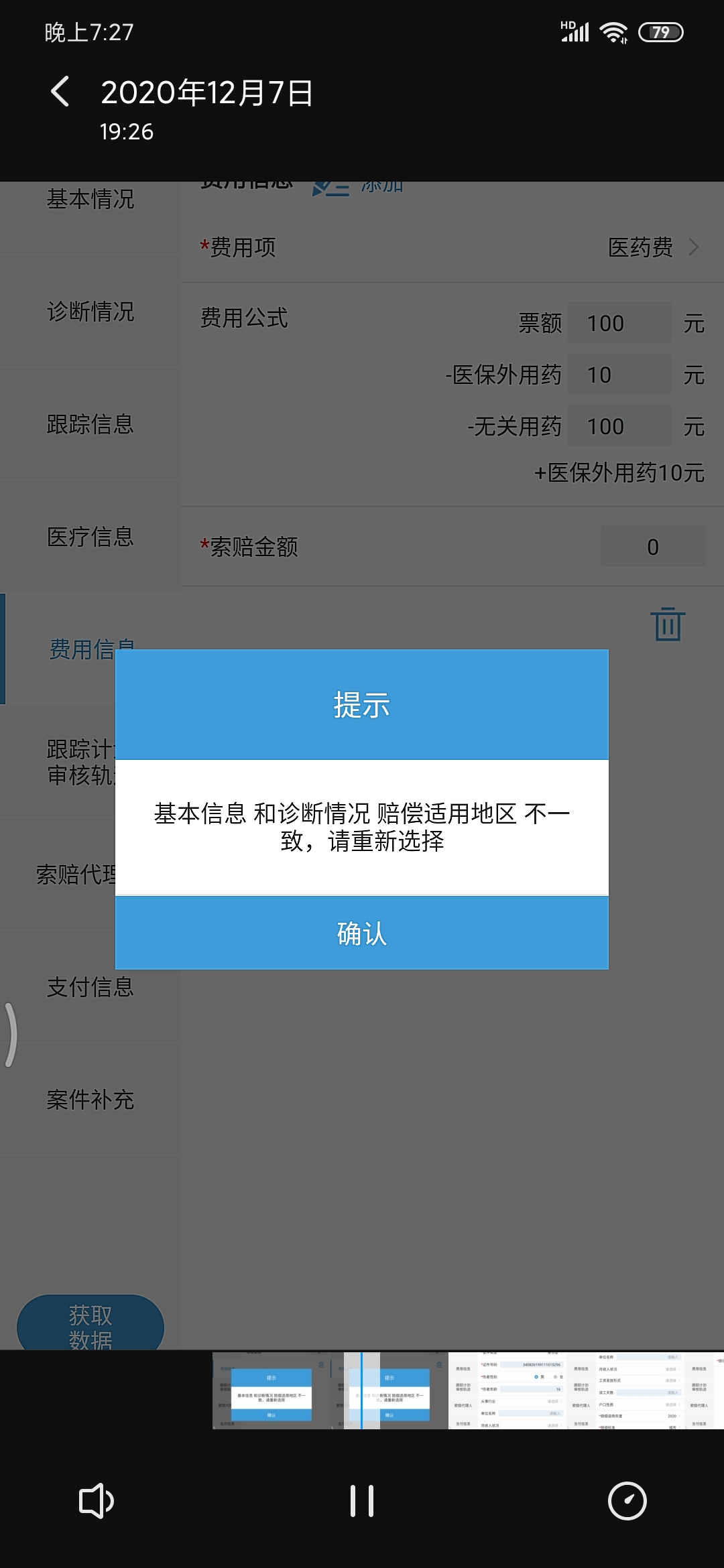724x1568 pixels.
Task: Pause the video playback
Action: (x=362, y=1501)
